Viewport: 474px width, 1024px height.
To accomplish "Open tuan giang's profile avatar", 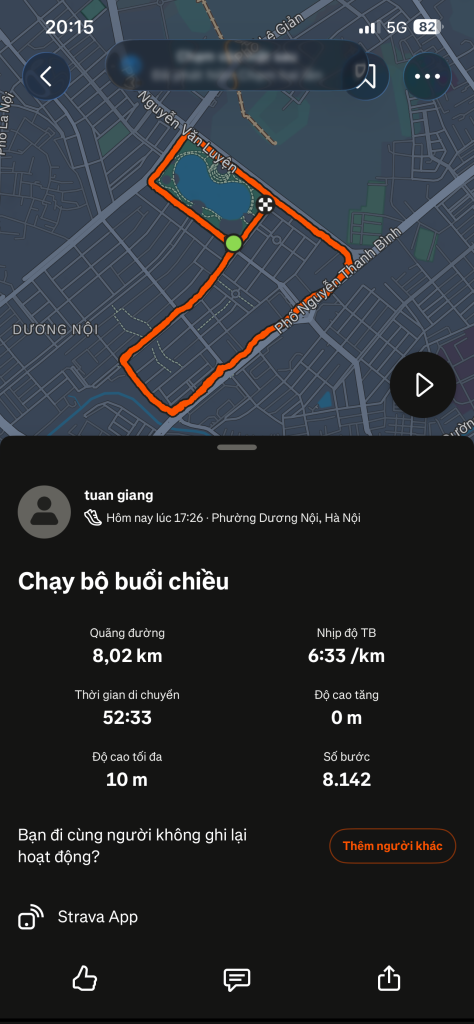I will click(44, 511).
